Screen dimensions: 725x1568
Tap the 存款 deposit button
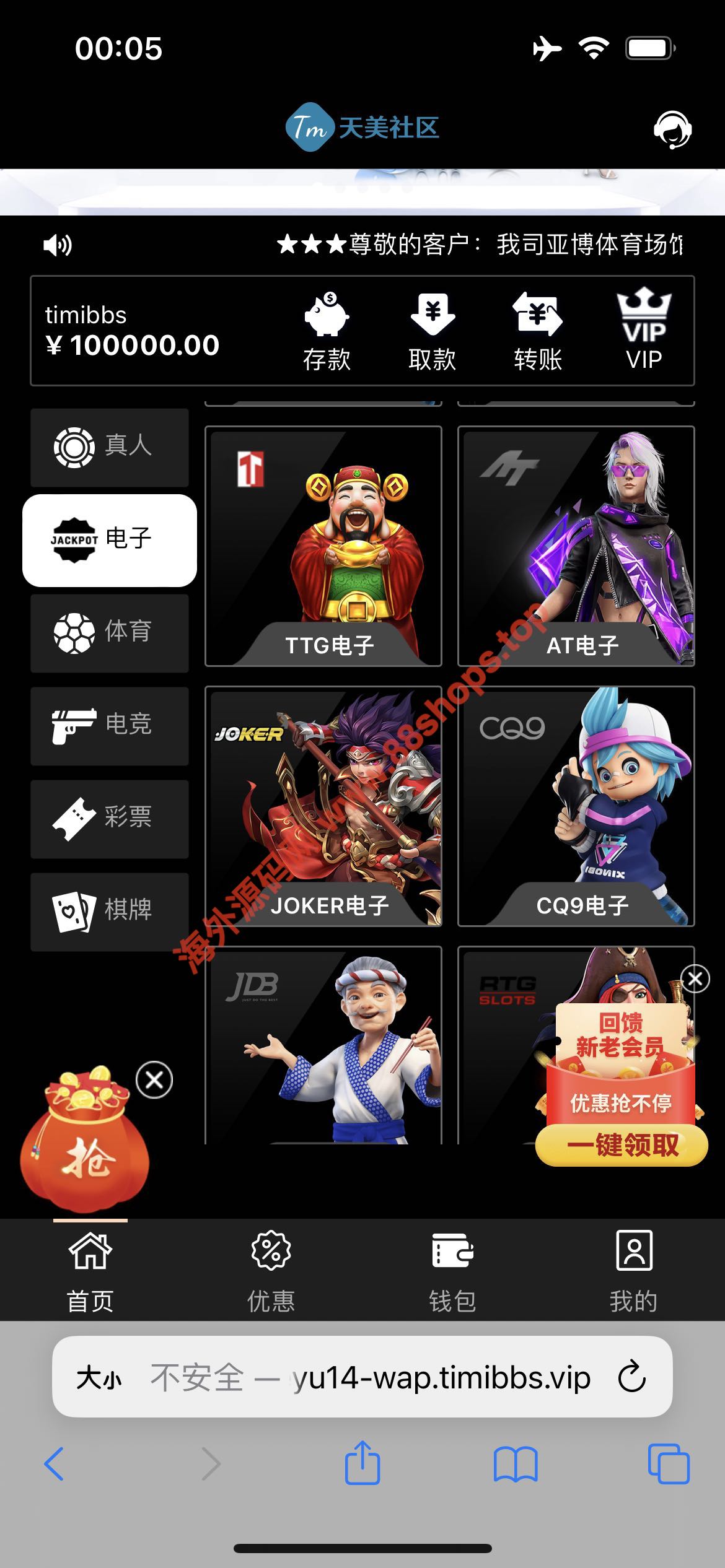tap(327, 331)
